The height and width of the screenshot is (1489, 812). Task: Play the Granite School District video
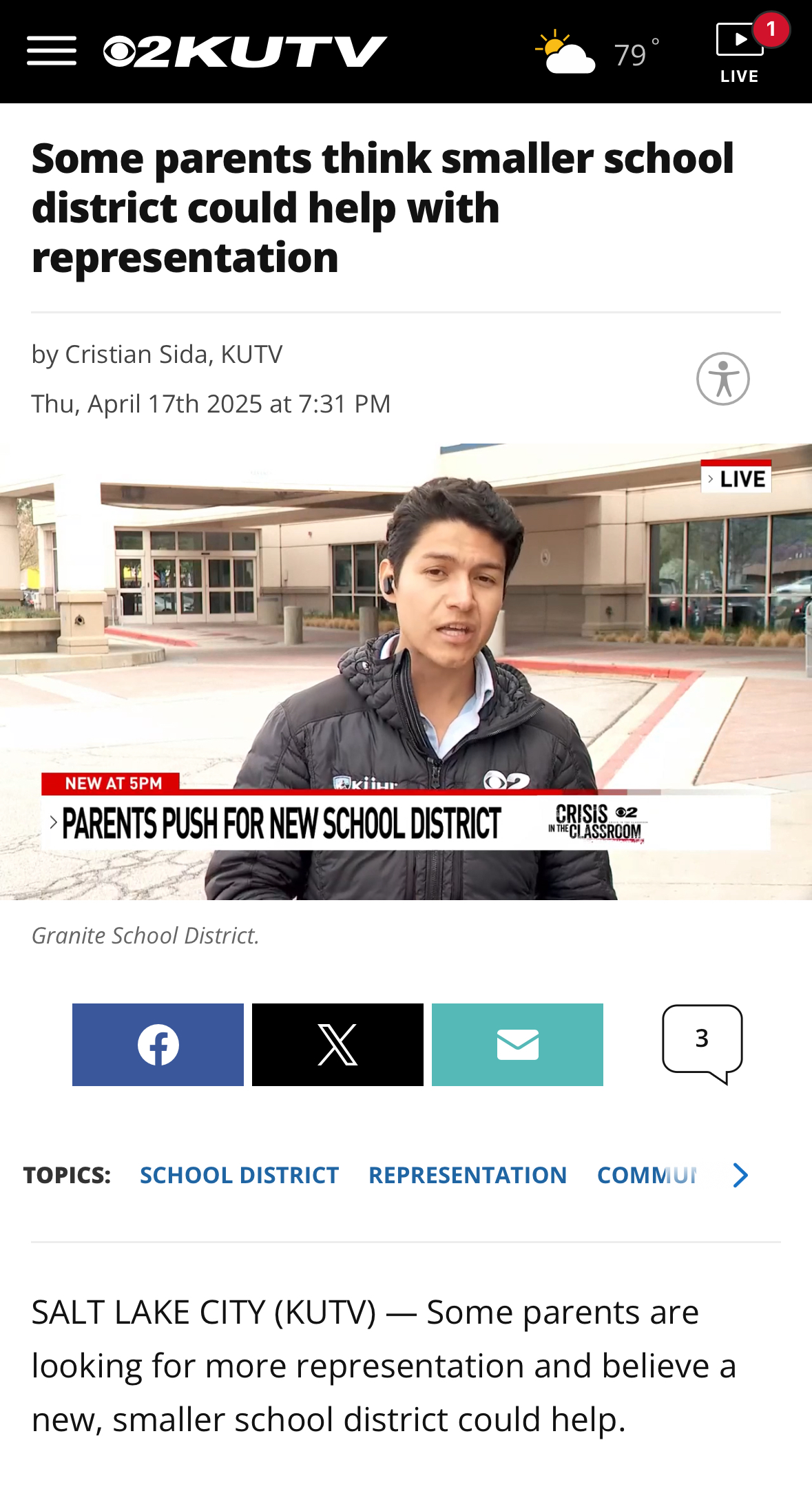click(x=406, y=671)
